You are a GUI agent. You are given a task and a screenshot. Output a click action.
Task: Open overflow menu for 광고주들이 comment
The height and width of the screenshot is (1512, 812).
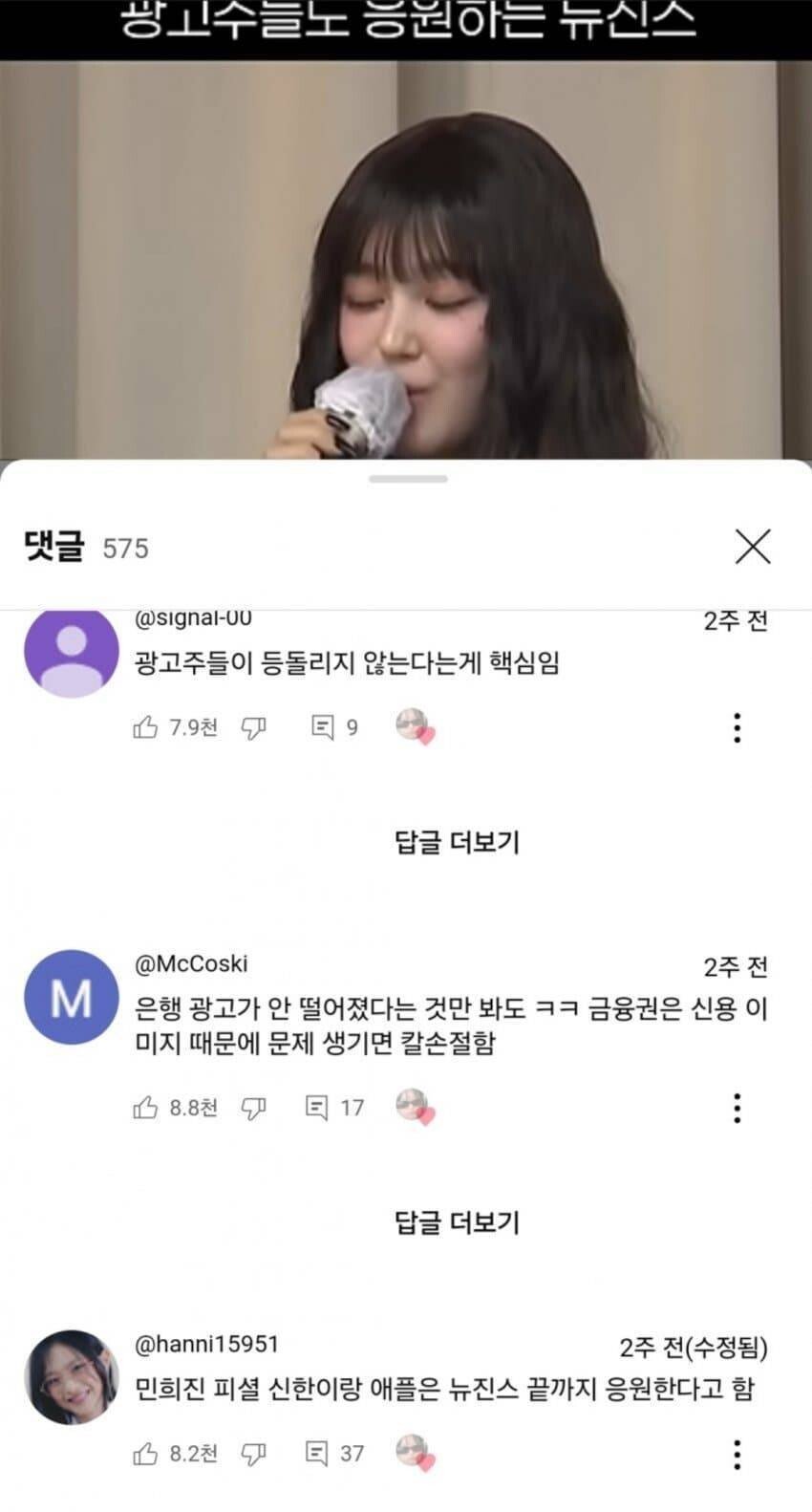737,728
